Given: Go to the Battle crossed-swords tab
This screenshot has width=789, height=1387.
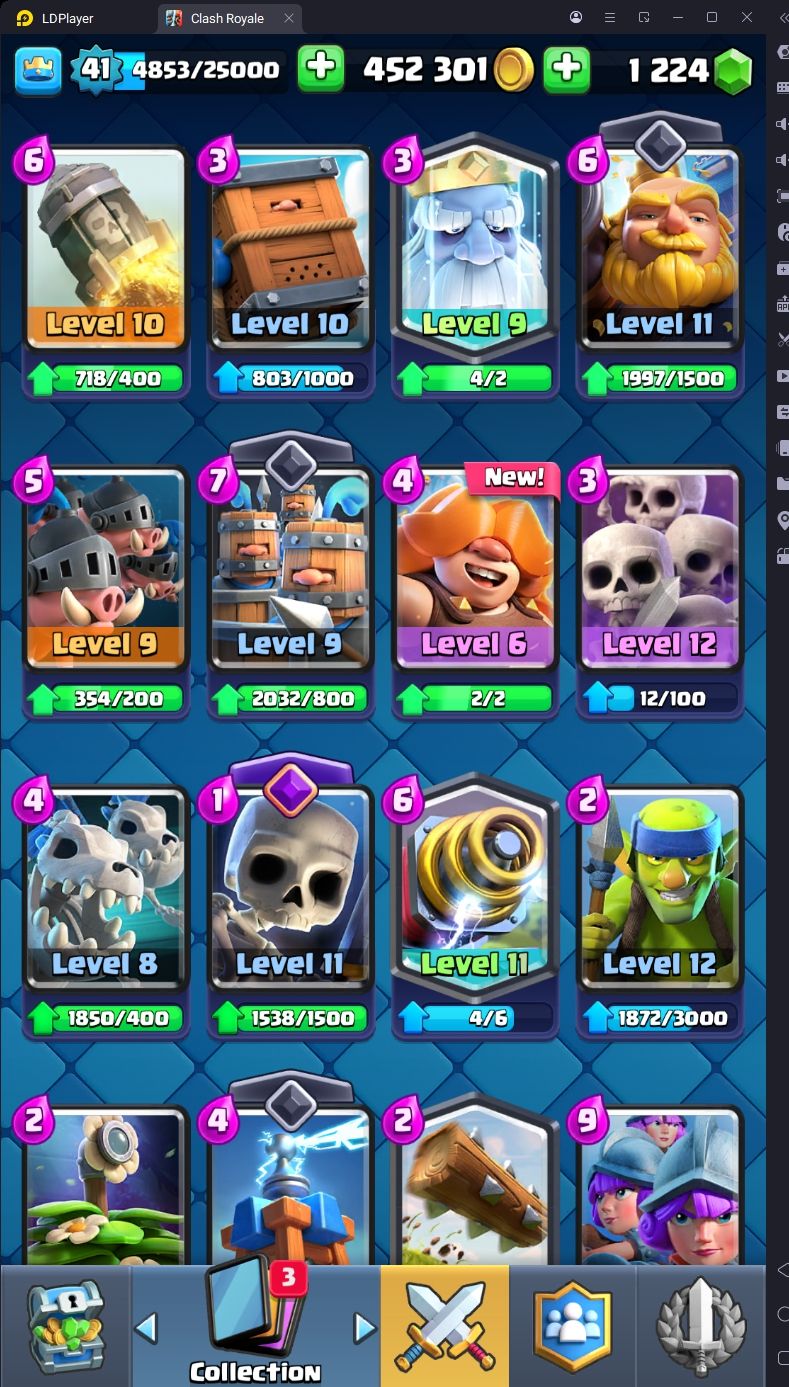Looking at the screenshot, I should point(445,1326).
